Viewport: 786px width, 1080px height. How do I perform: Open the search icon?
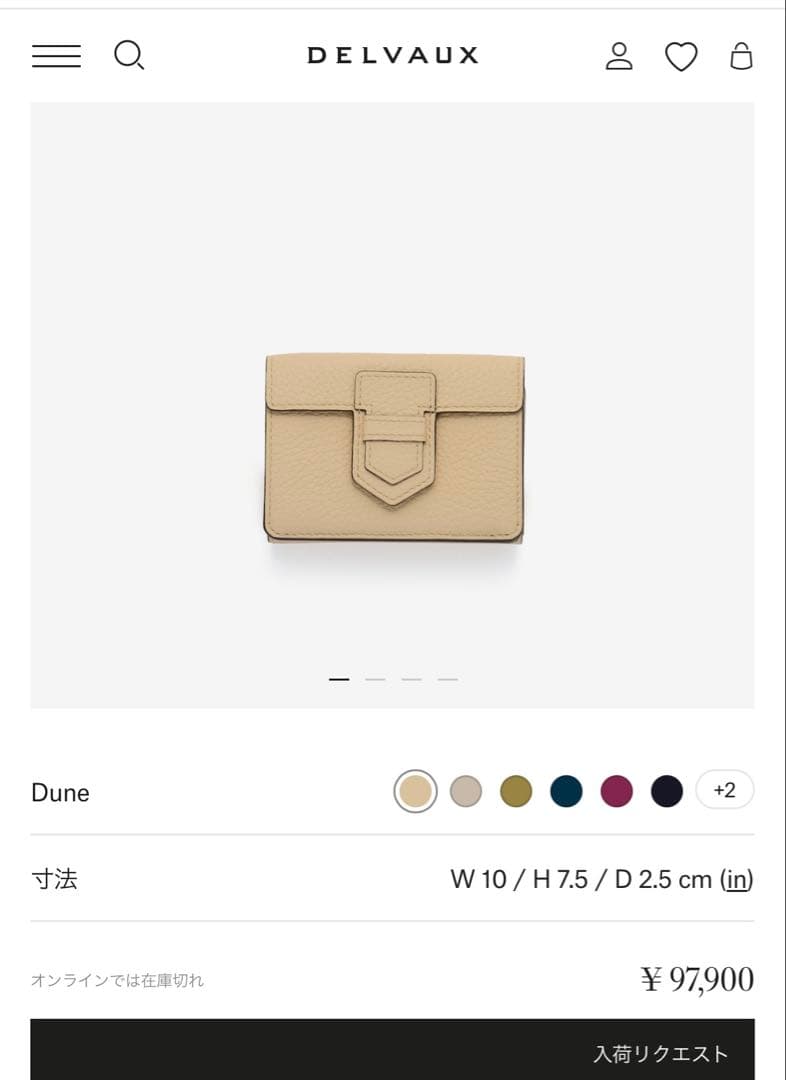128,55
